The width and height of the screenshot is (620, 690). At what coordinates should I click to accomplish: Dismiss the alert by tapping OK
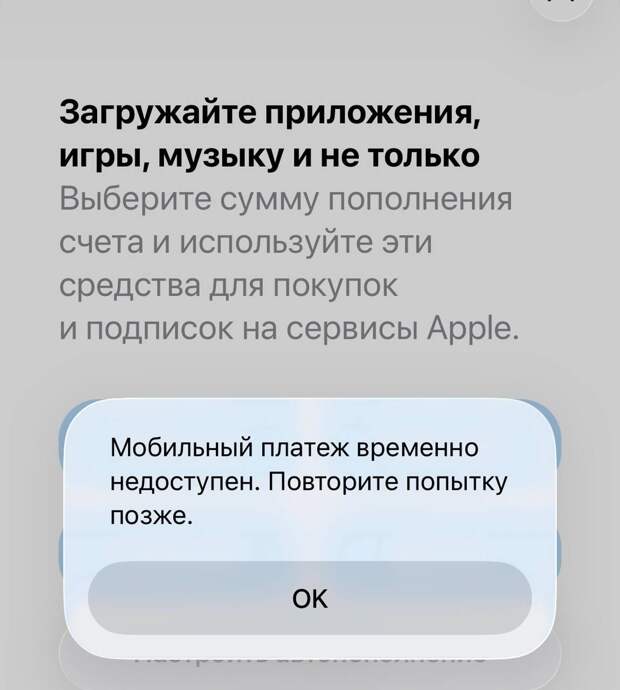(x=309, y=598)
